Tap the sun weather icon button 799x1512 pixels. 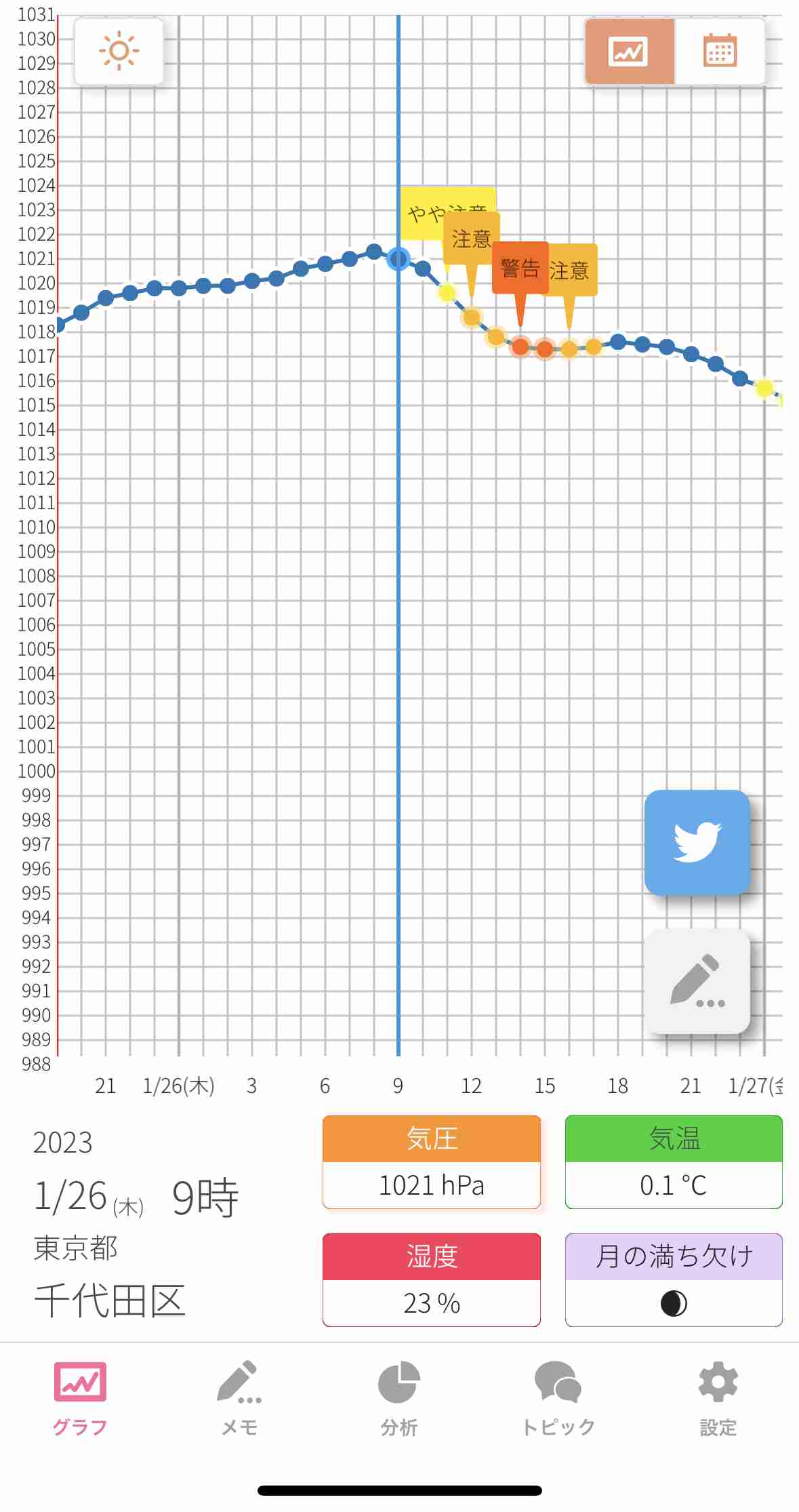(x=119, y=52)
